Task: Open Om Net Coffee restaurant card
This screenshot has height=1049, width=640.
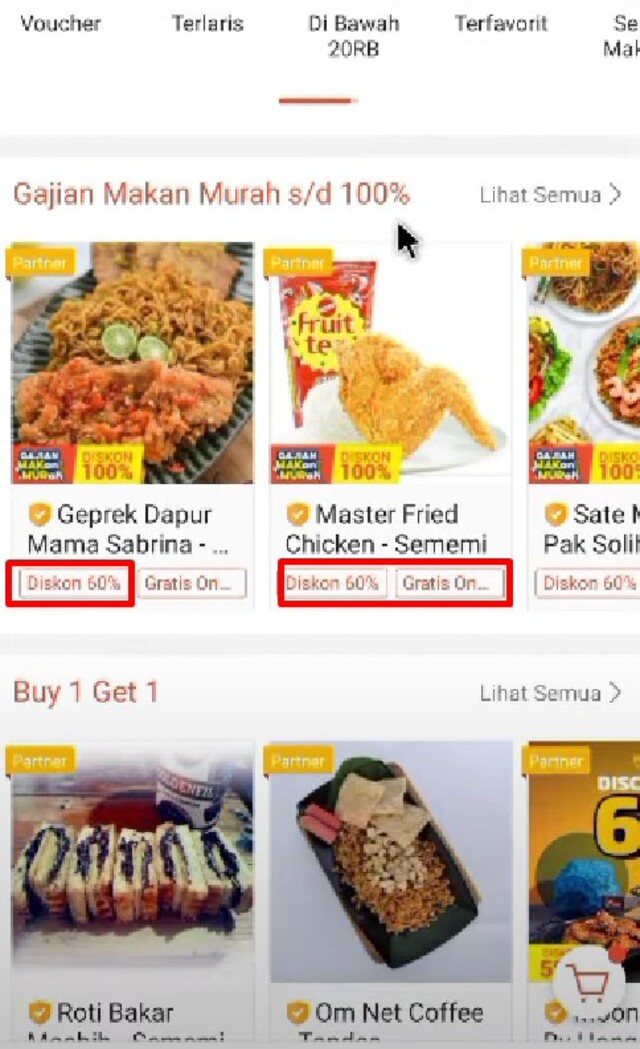Action: [390, 880]
